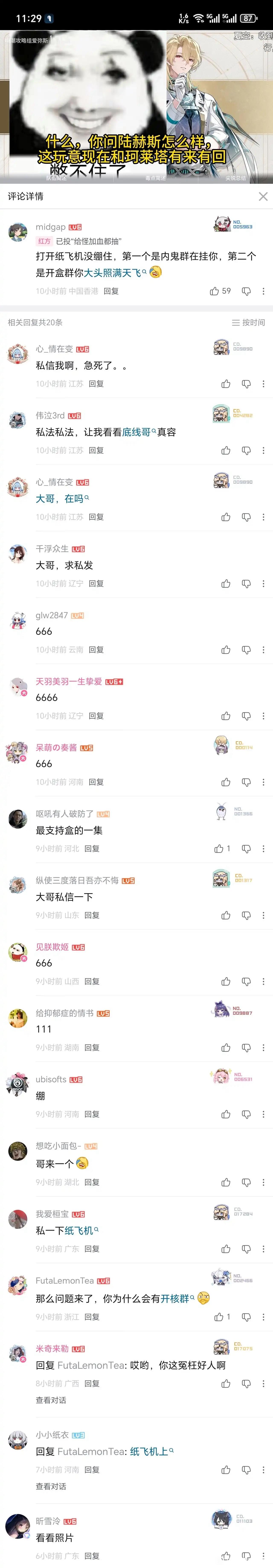Screen dimensions: 273x1568
Task: Open glw2847's profile avatar
Action: 18,620
